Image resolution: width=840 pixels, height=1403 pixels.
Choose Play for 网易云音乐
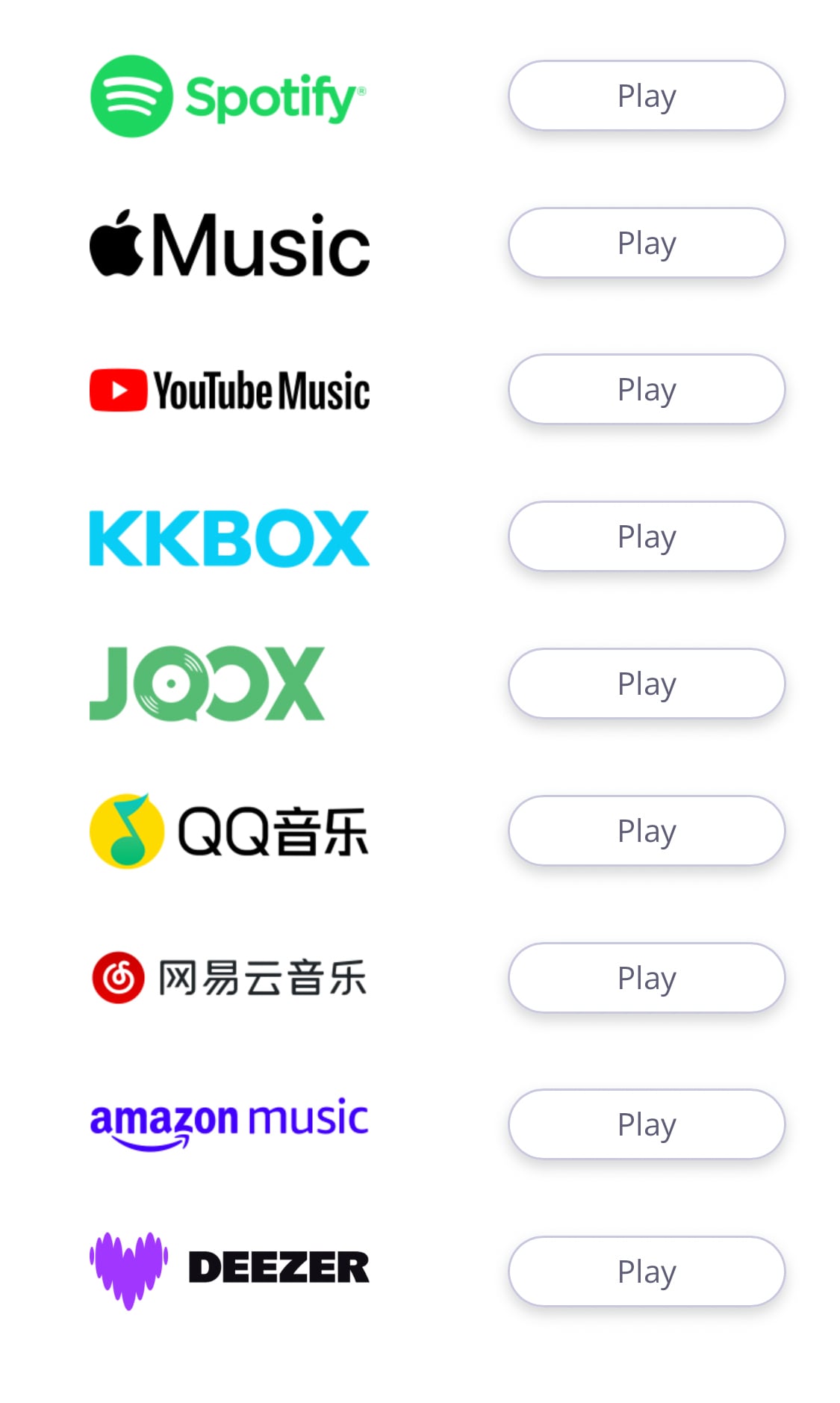click(x=646, y=978)
